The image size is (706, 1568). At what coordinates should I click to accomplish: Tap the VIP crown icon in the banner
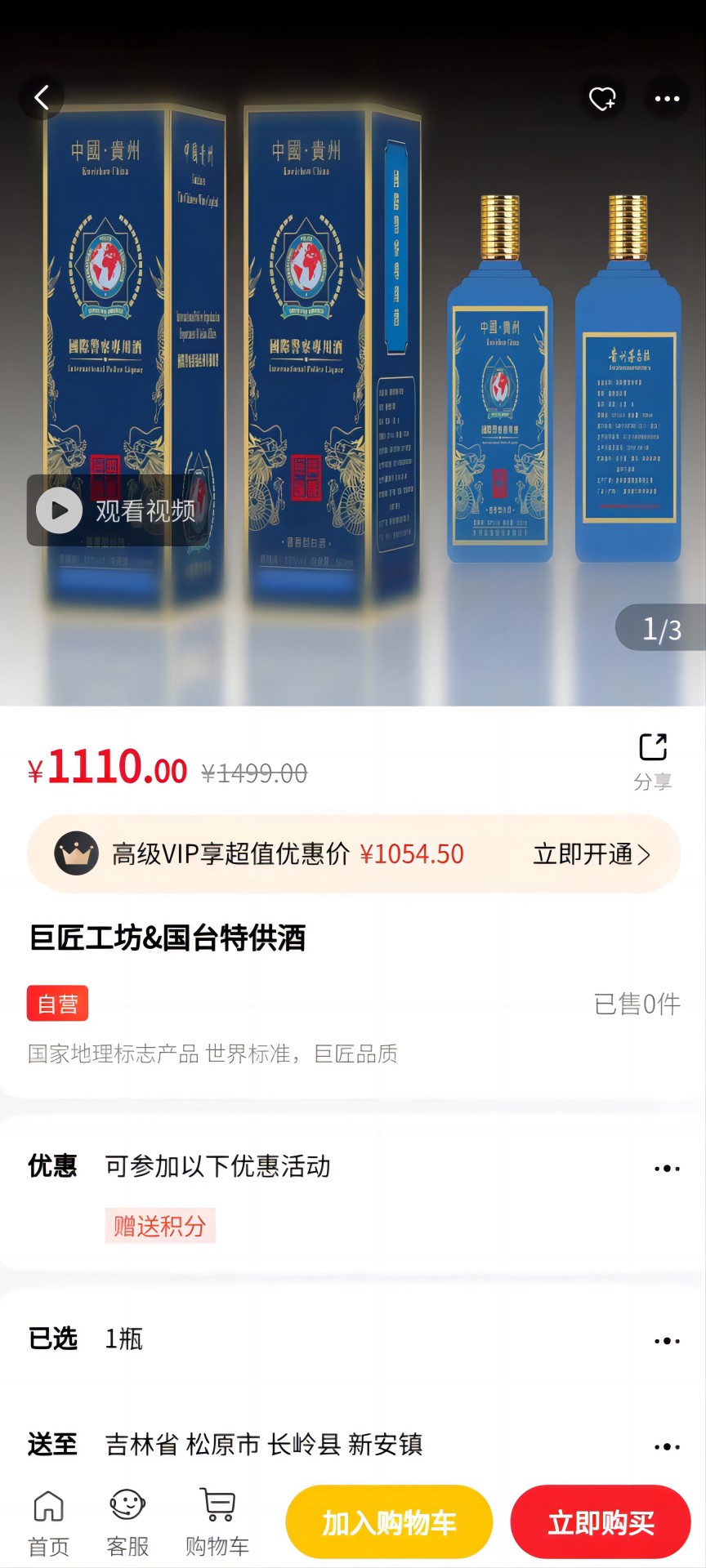[77, 853]
